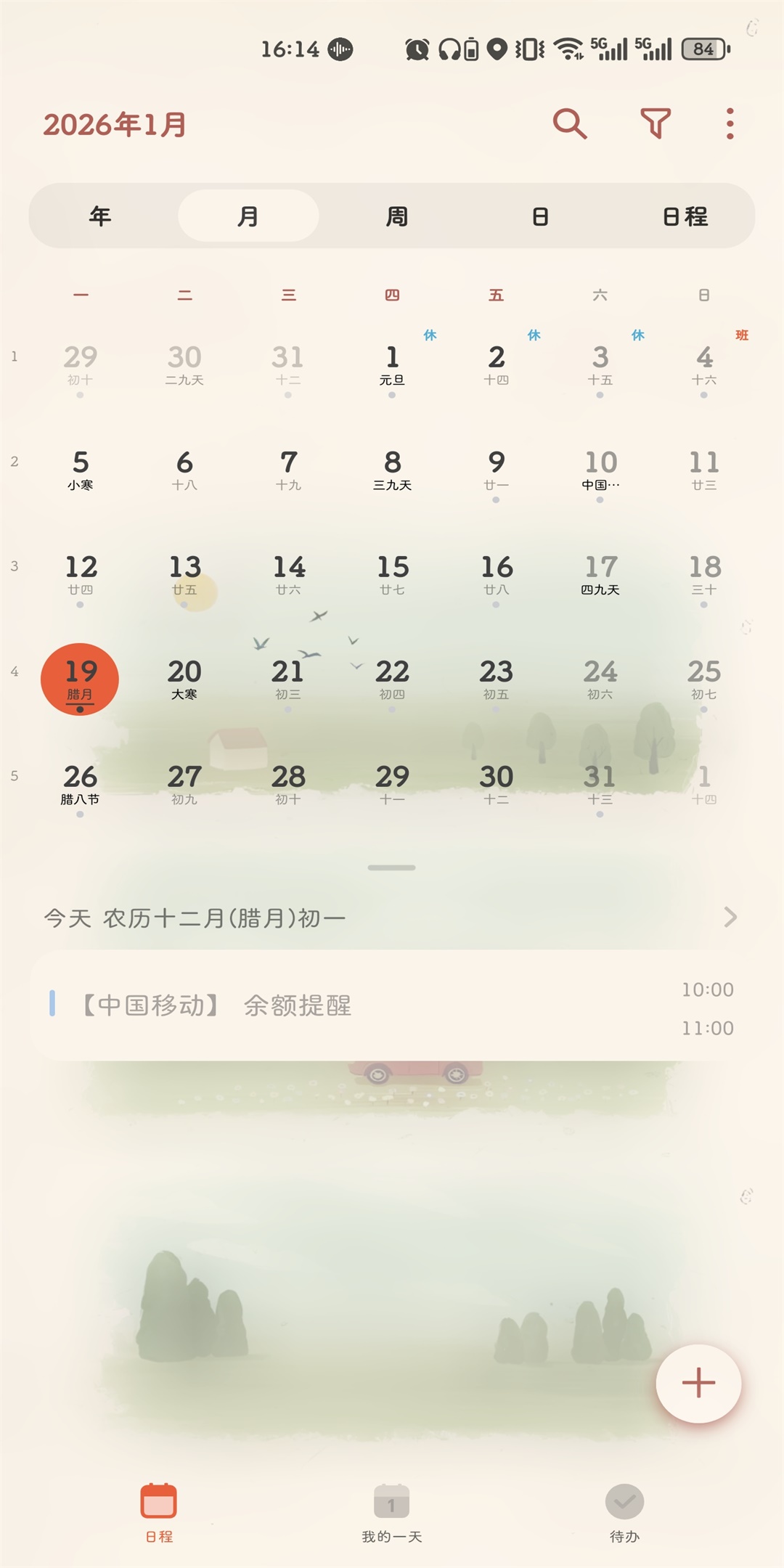Open the filter funnel icon
This screenshot has height=1568, width=784.
656,124
